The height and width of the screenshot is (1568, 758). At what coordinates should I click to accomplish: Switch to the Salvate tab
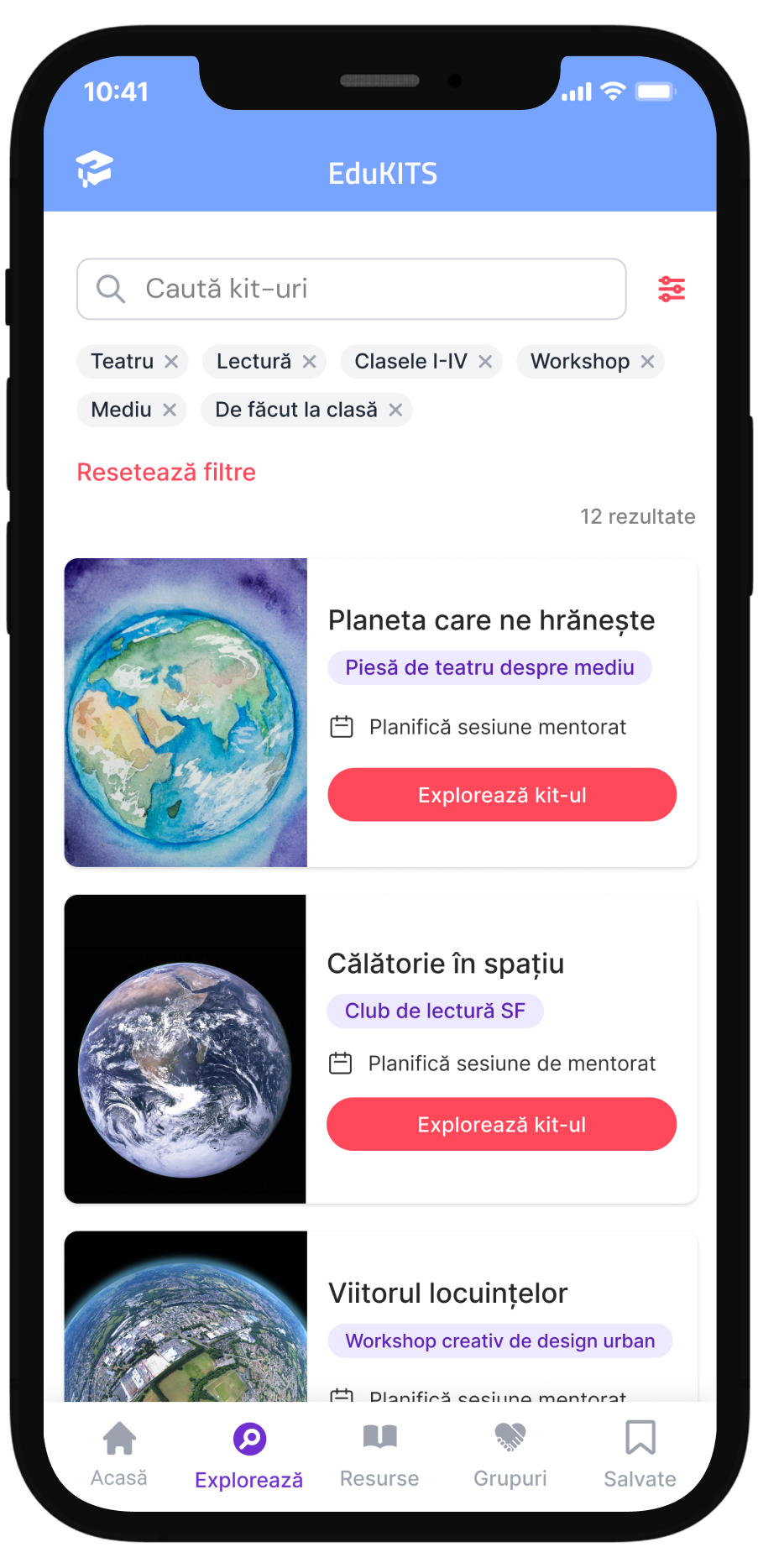click(640, 1455)
